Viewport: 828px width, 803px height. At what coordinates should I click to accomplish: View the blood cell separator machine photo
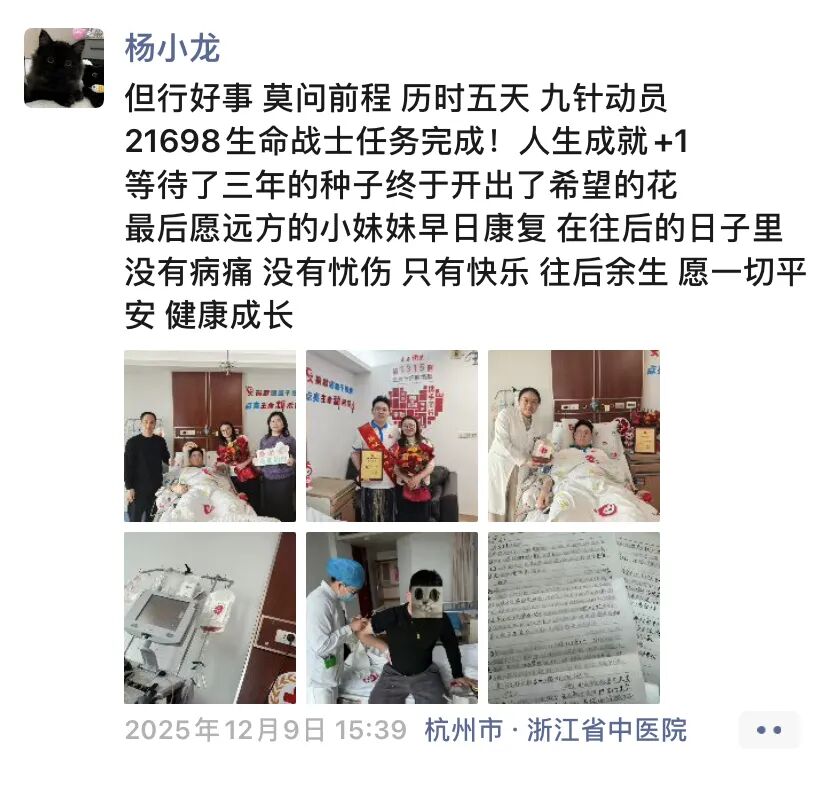click(x=210, y=618)
